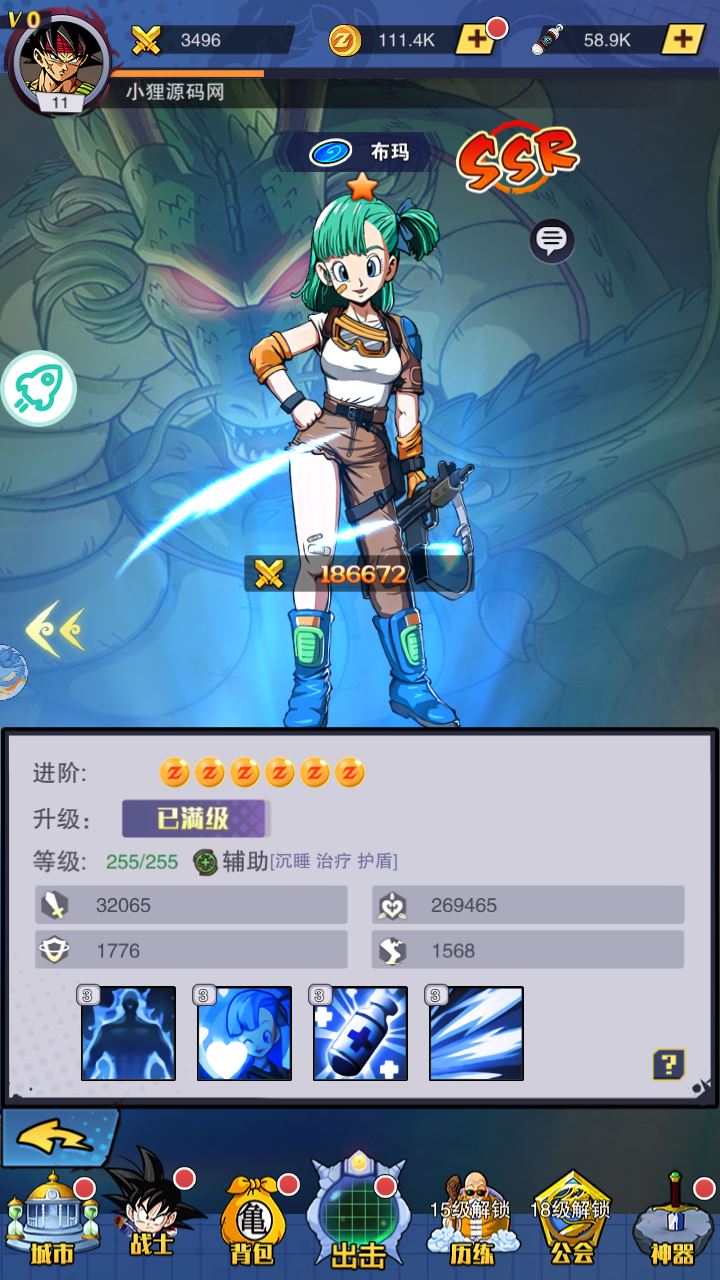The width and height of the screenshot is (720, 1280).
Task: Add more potion bottles currency
Action: tap(683, 40)
